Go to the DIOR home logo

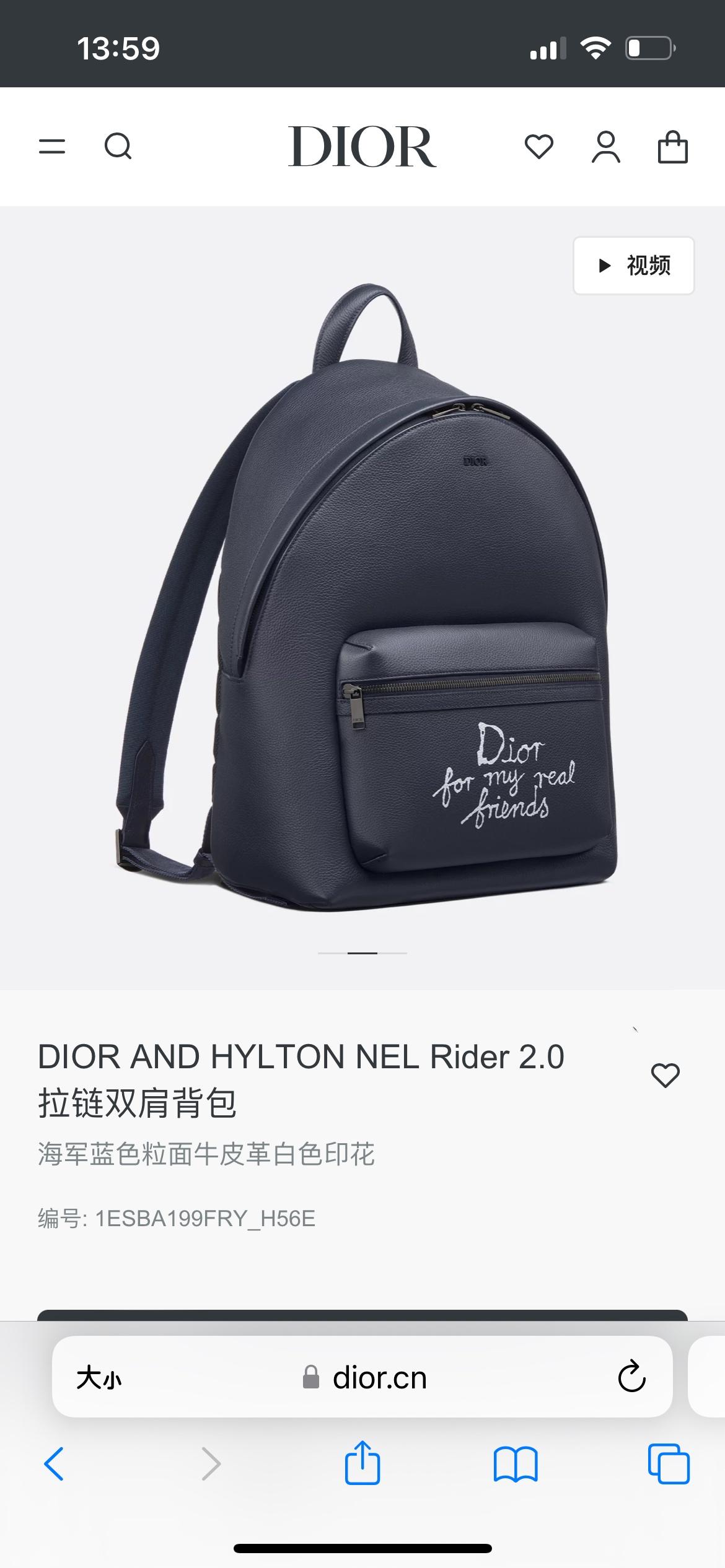pyautogui.click(x=362, y=147)
